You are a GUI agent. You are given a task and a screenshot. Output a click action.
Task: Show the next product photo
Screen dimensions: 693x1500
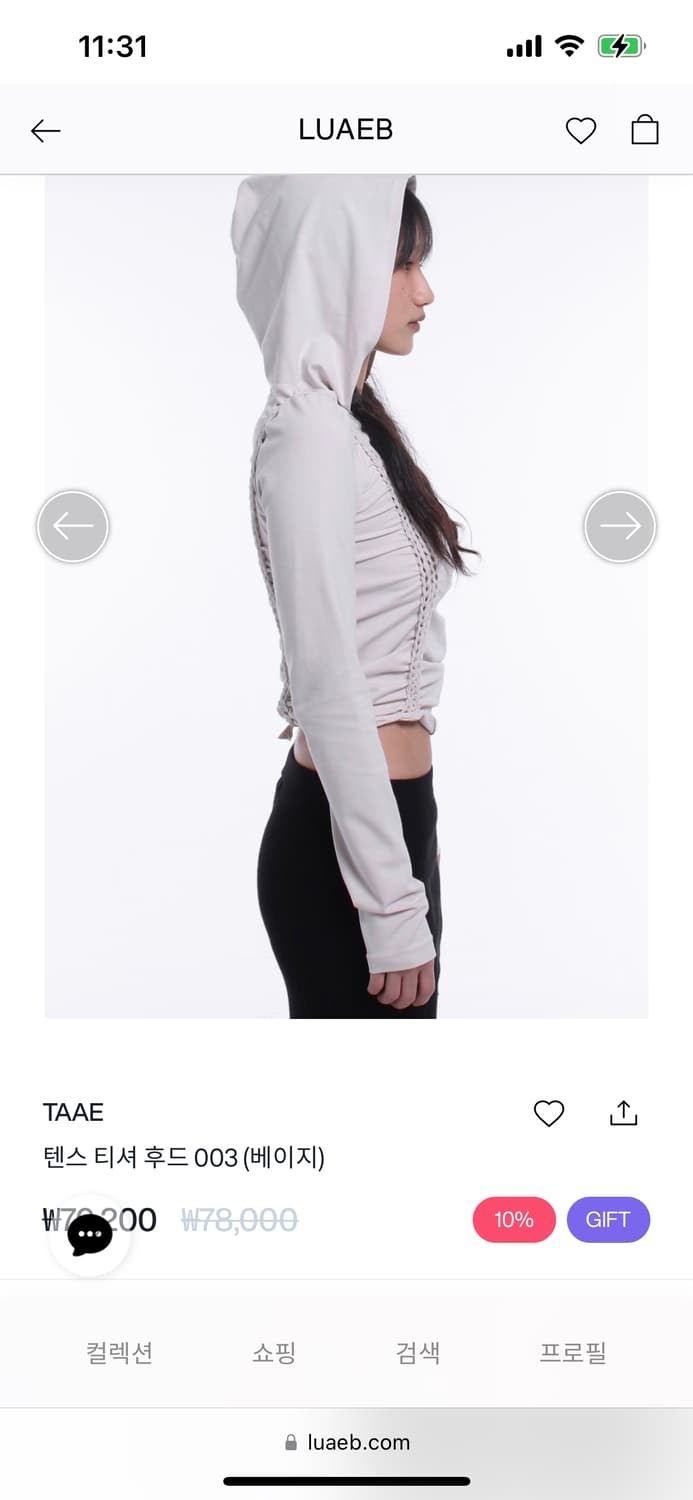(620, 526)
